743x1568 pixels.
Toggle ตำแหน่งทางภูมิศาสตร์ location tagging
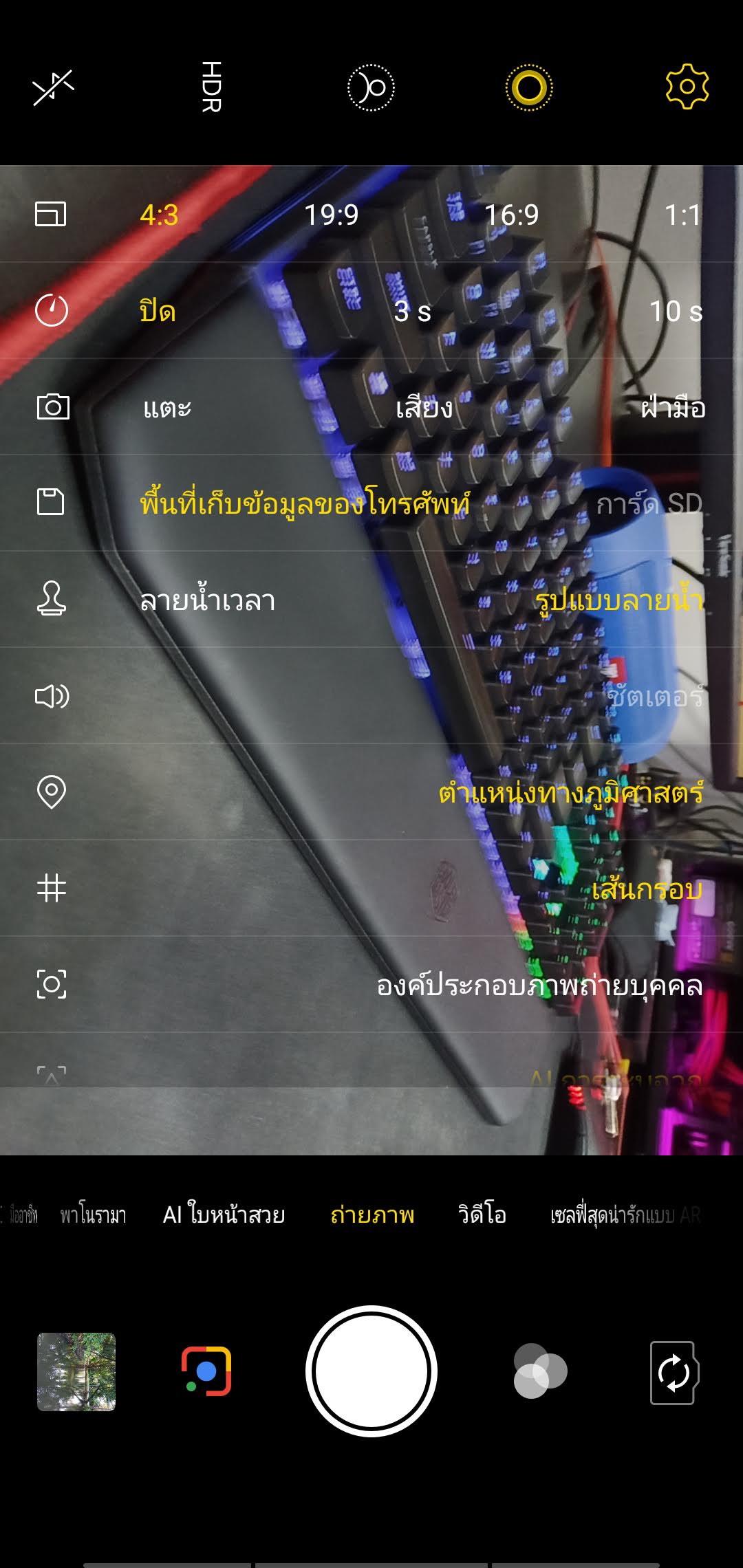tap(570, 793)
